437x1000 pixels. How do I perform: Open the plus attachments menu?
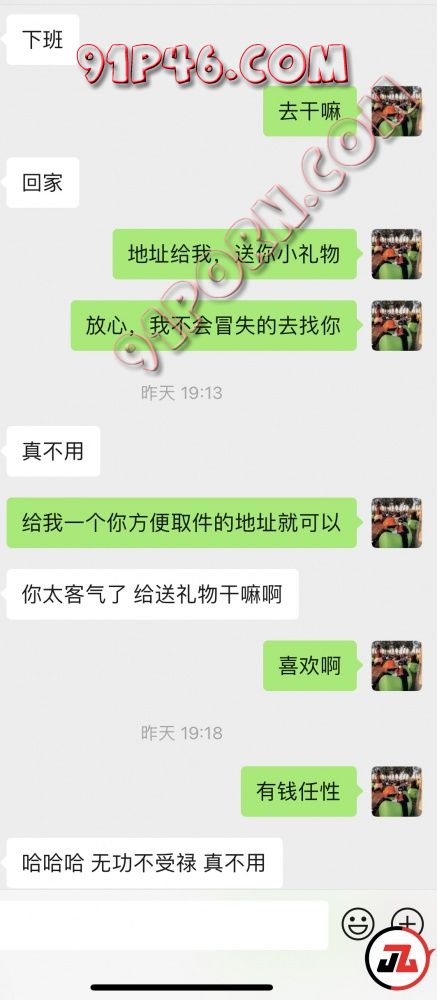point(407,923)
